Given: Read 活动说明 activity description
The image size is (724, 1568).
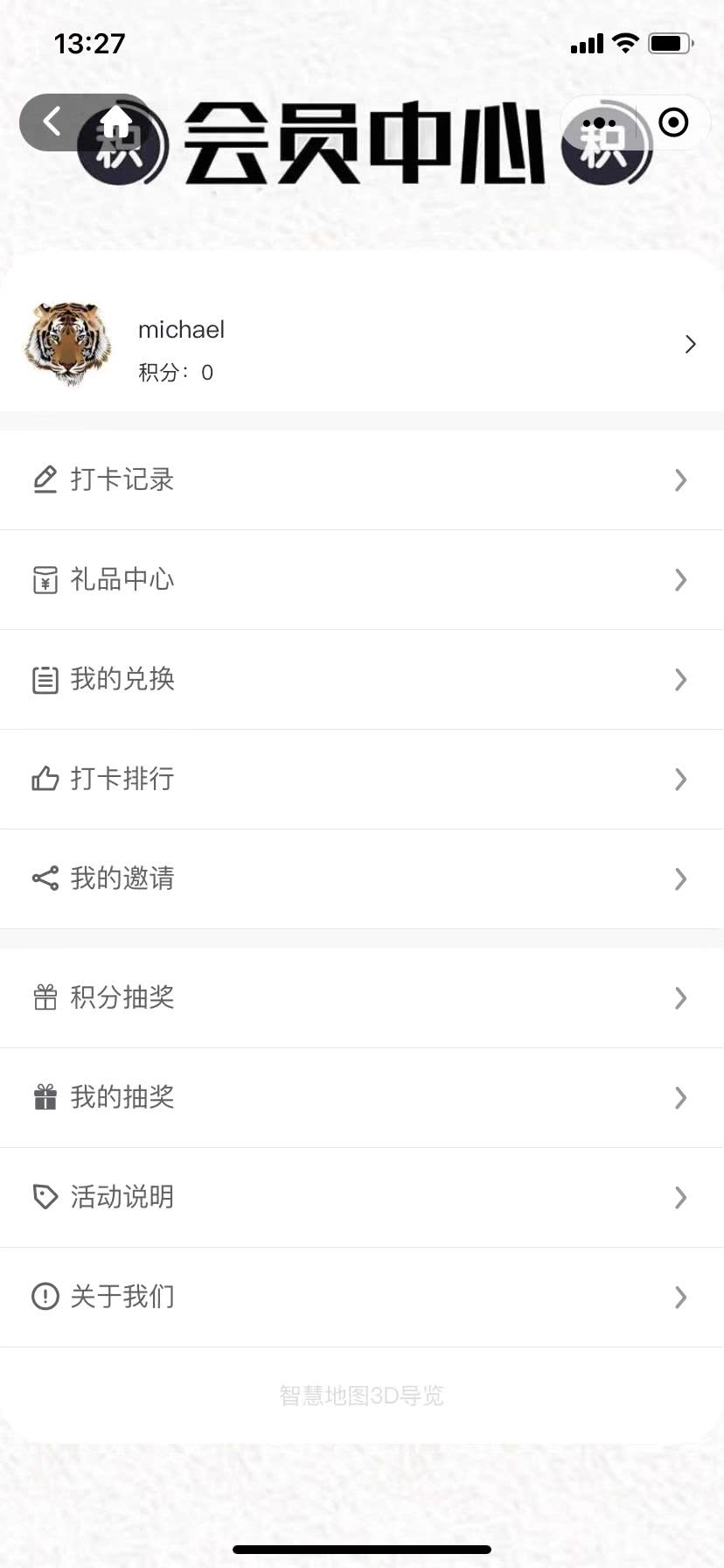Looking at the screenshot, I should click(x=362, y=1197).
